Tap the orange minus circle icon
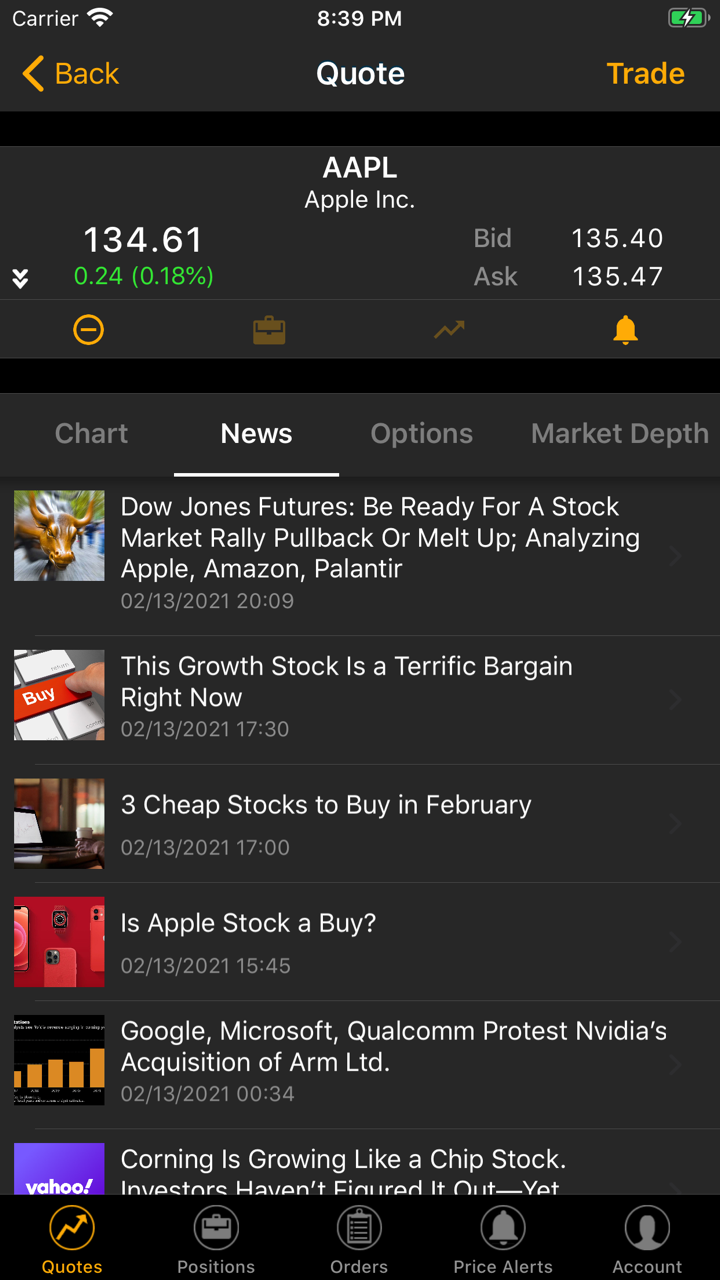This screenshot has height=1280, width=720. 89,330
